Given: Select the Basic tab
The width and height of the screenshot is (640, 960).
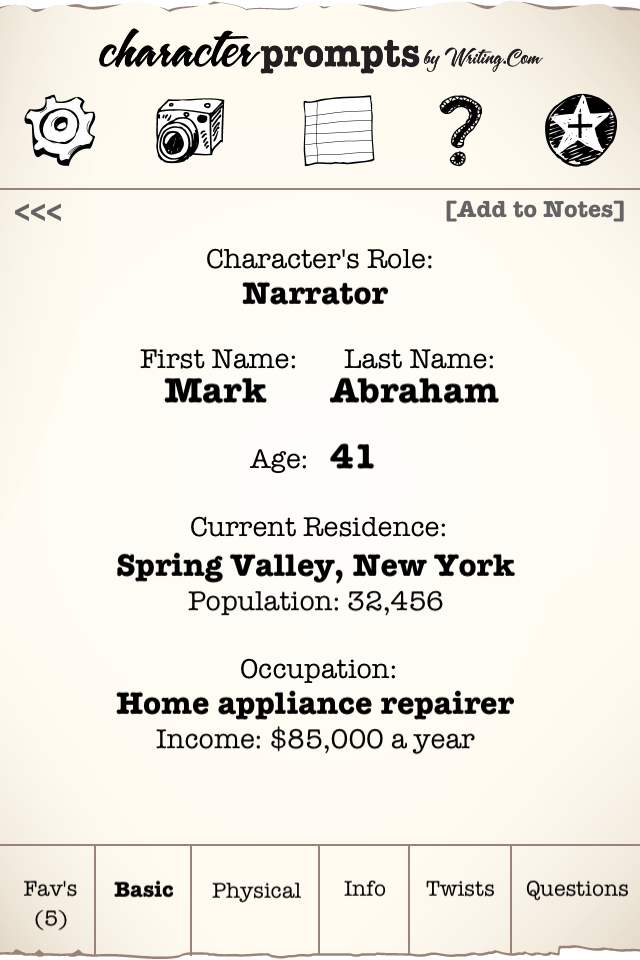Looking at the screenshot, I should pos(144,890).
